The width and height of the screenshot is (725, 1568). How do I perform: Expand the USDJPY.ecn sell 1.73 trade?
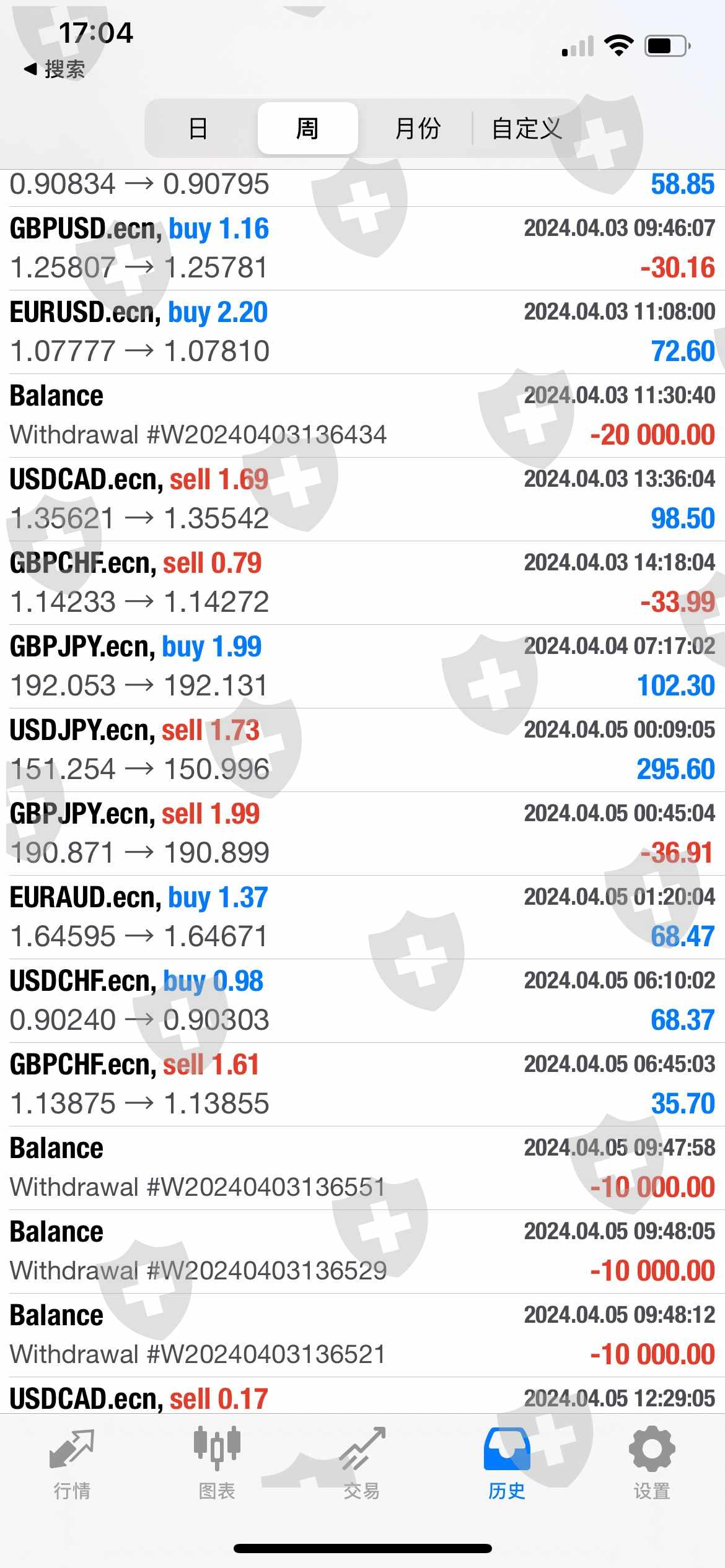[362, 750]
